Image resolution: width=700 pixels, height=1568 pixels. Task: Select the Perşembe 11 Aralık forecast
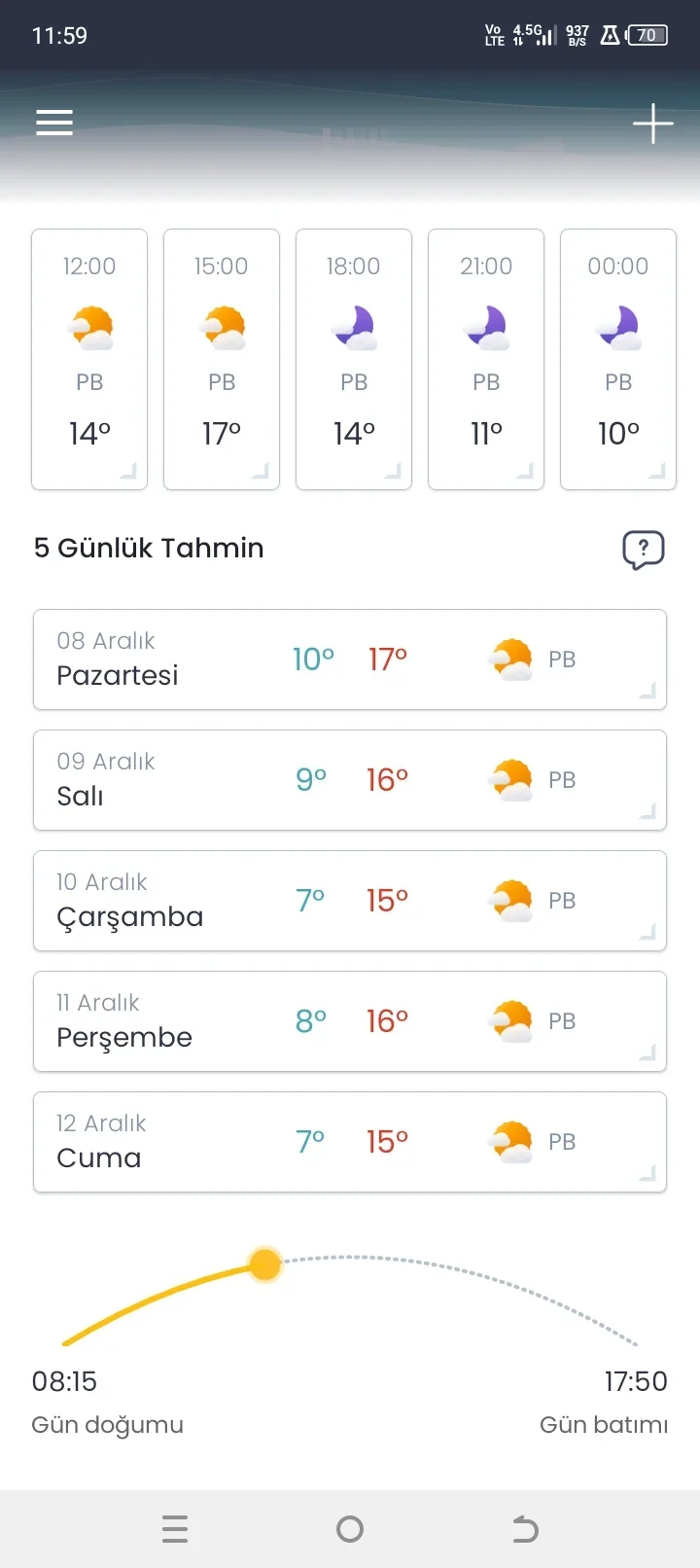[350, 1021]
